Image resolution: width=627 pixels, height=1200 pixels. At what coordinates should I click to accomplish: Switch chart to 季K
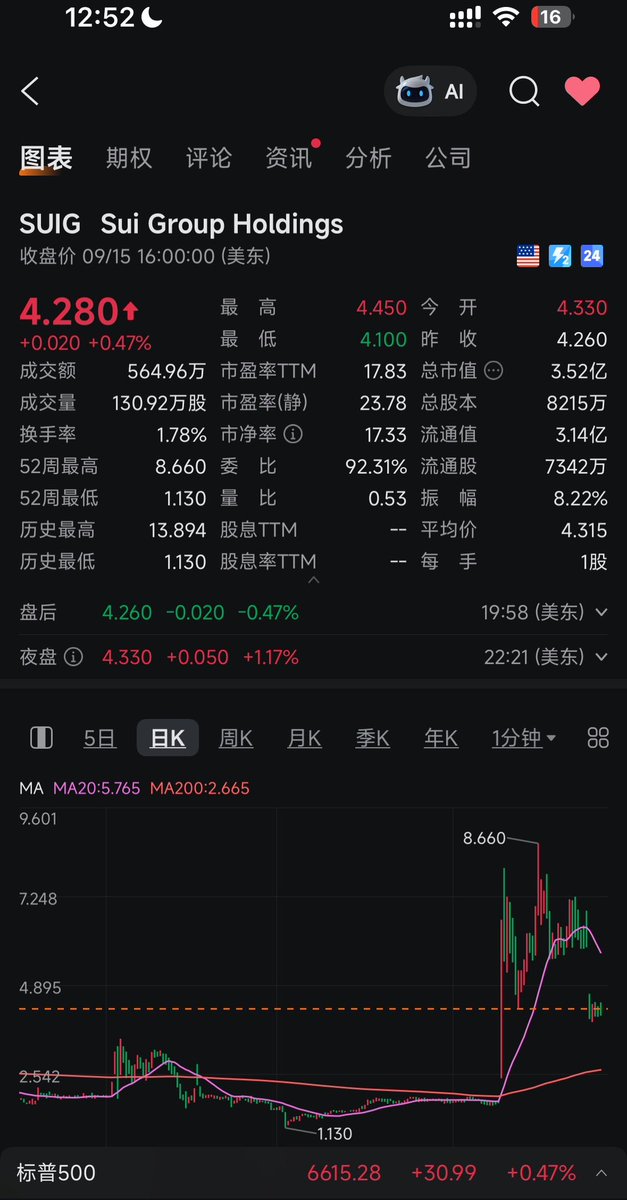pos(373,738)
